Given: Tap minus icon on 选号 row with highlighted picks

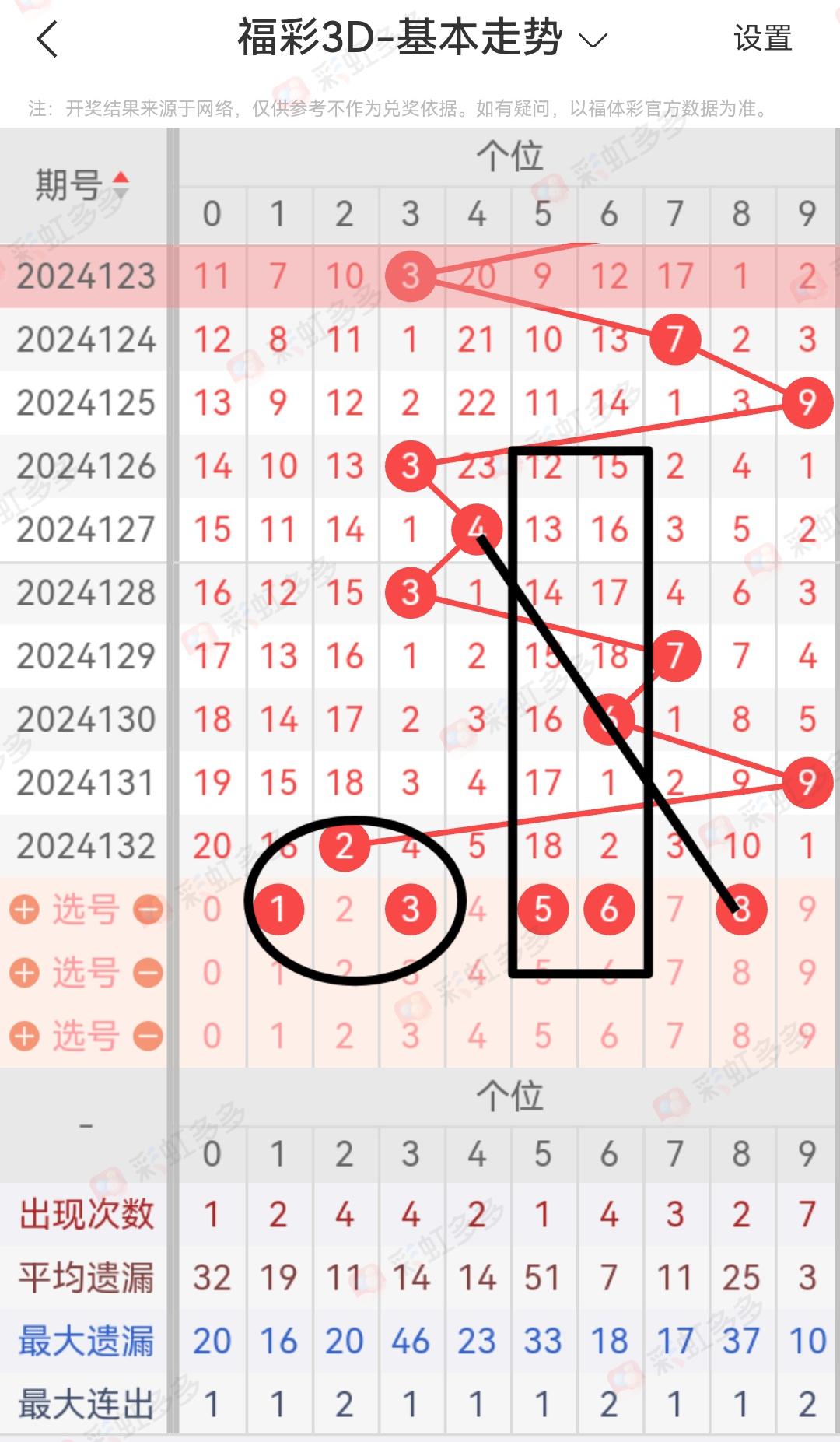Looking at the screenshot, I should [148, 909].
